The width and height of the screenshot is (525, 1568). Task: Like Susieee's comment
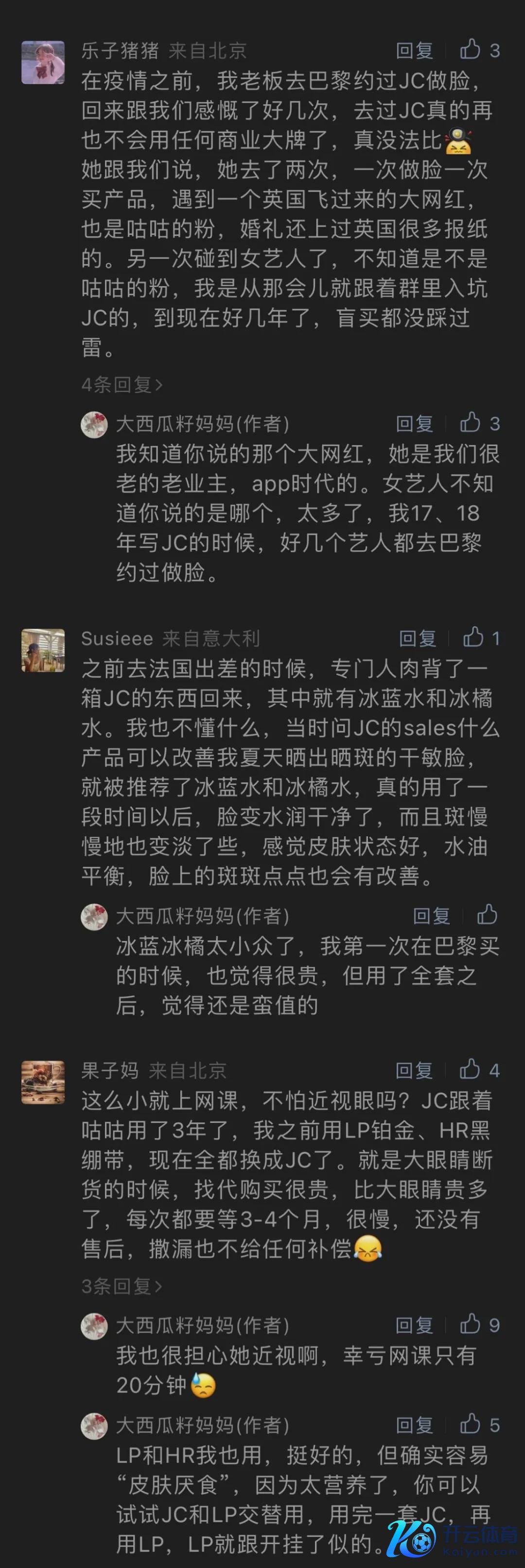tap(473, 637)
